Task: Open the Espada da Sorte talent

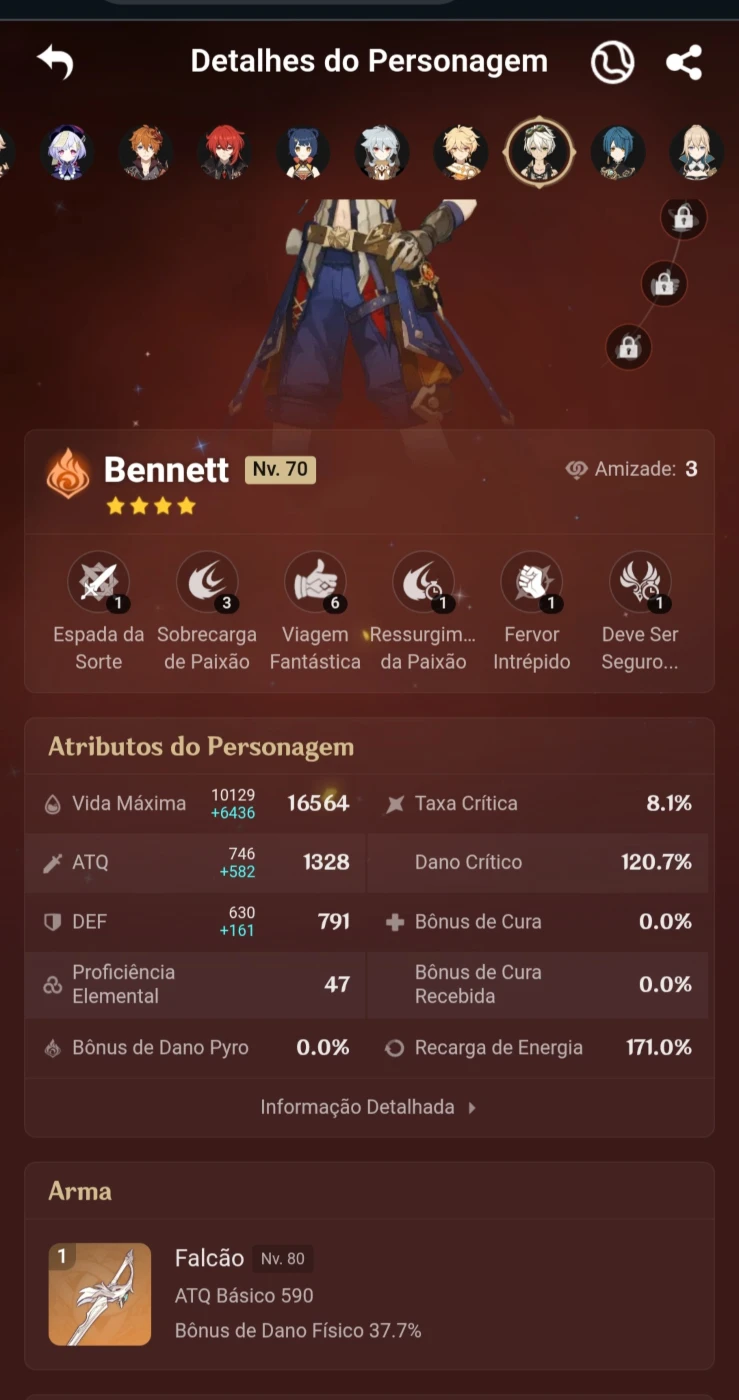Action: [99, 612]
